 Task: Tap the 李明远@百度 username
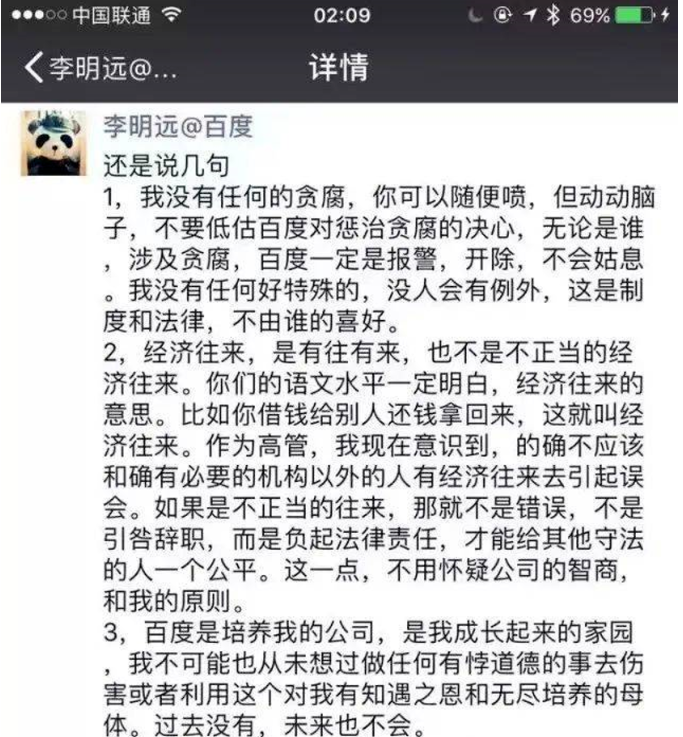(x=178, y=127)
